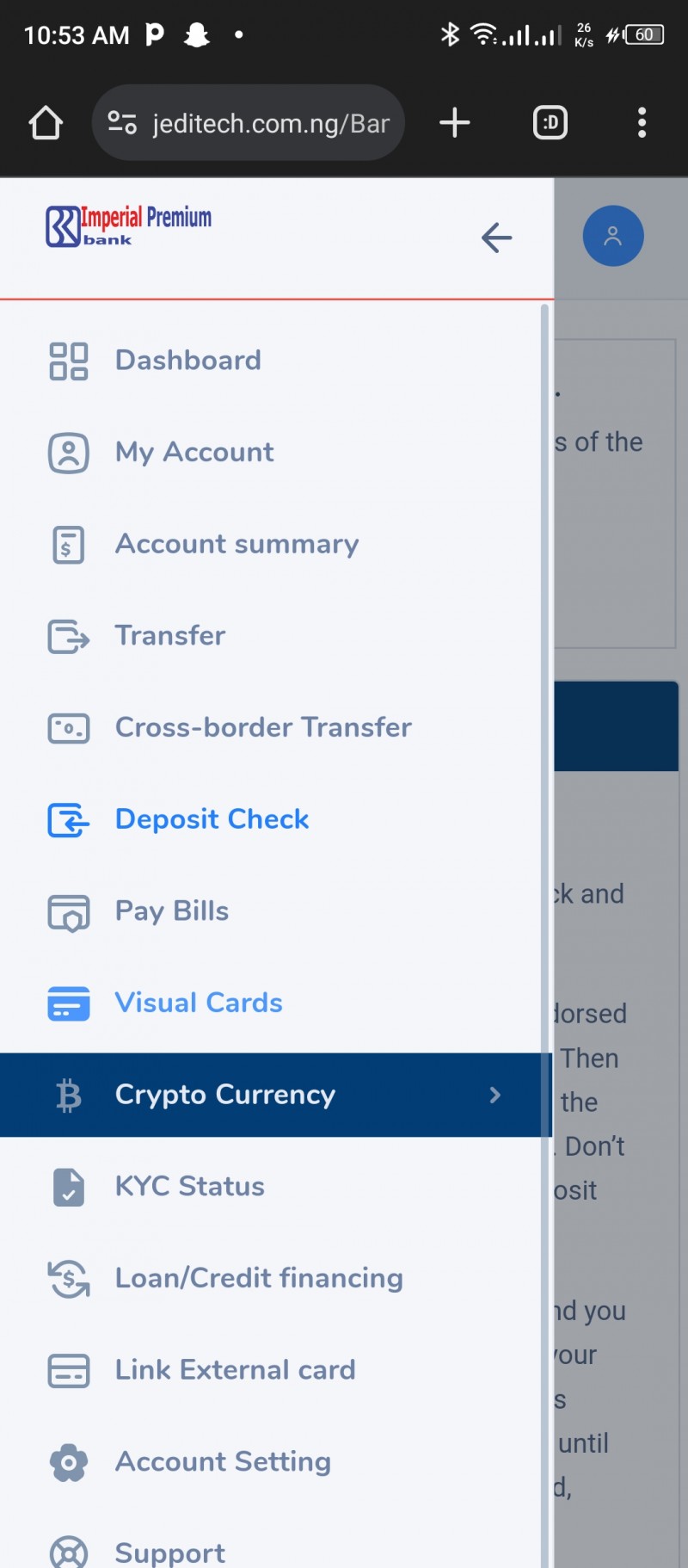
Task: Open the Support menu item
Action: coord(170,1552)
